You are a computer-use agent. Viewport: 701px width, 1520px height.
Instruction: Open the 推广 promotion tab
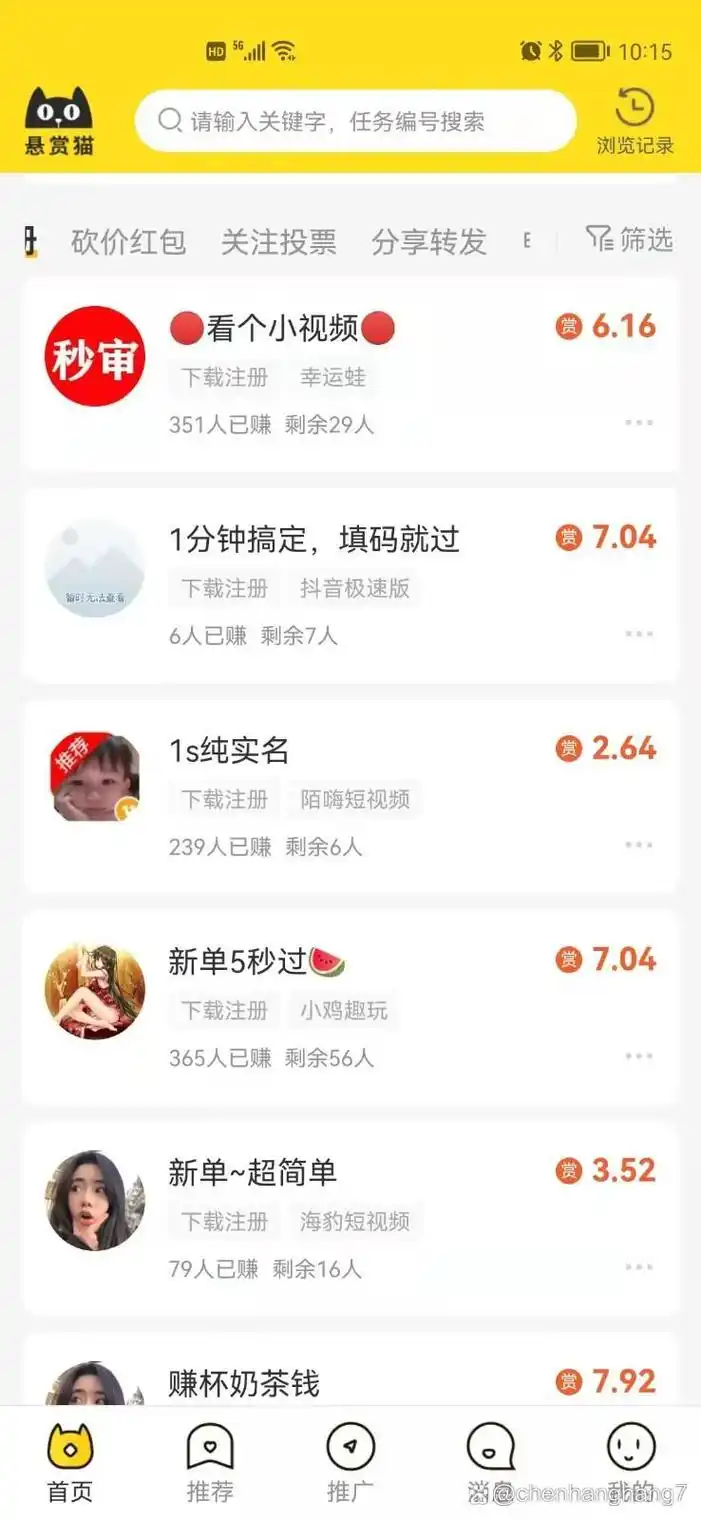(x=350, y=1464)
